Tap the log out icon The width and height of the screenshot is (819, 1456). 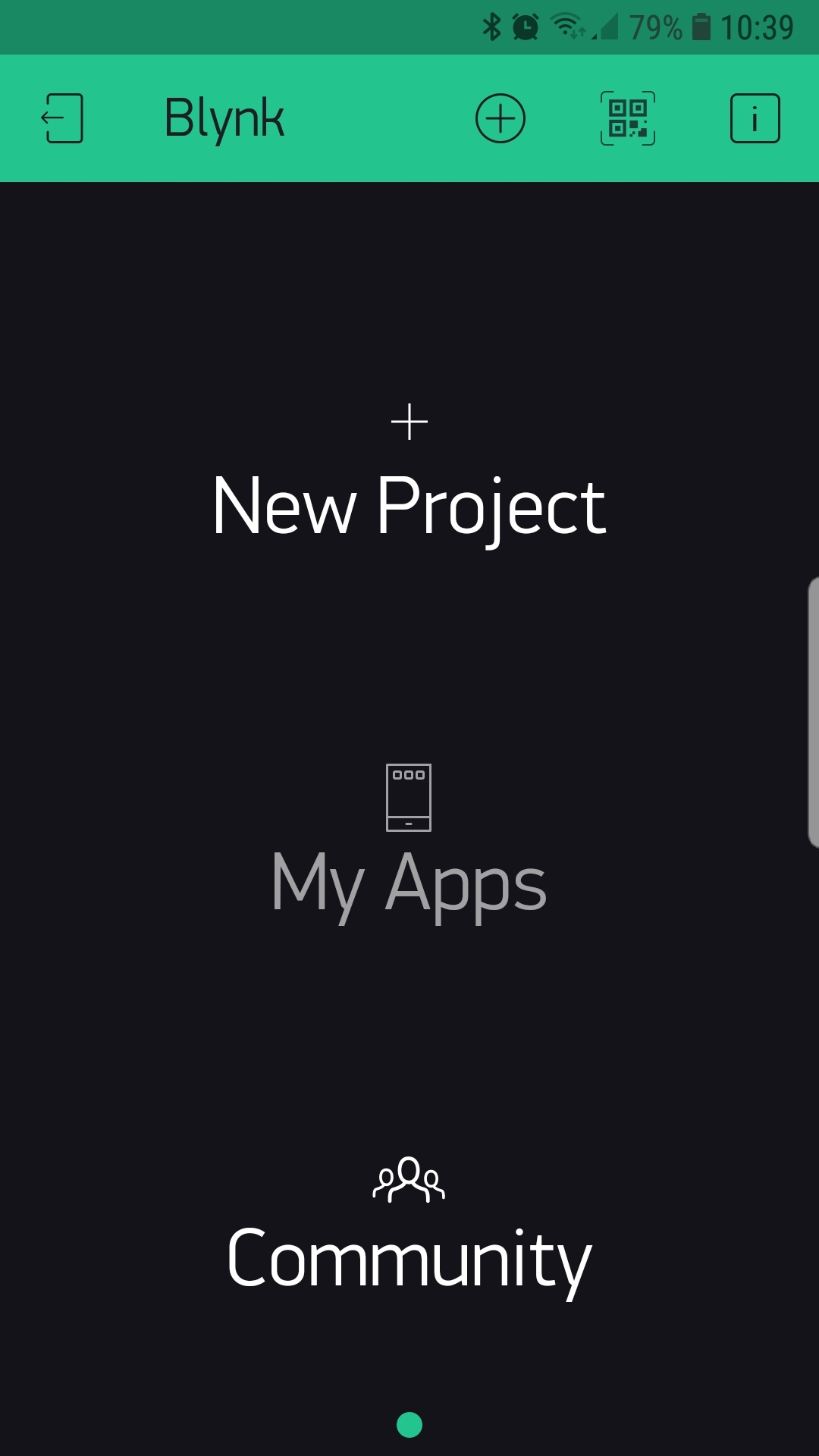point(62,118)
